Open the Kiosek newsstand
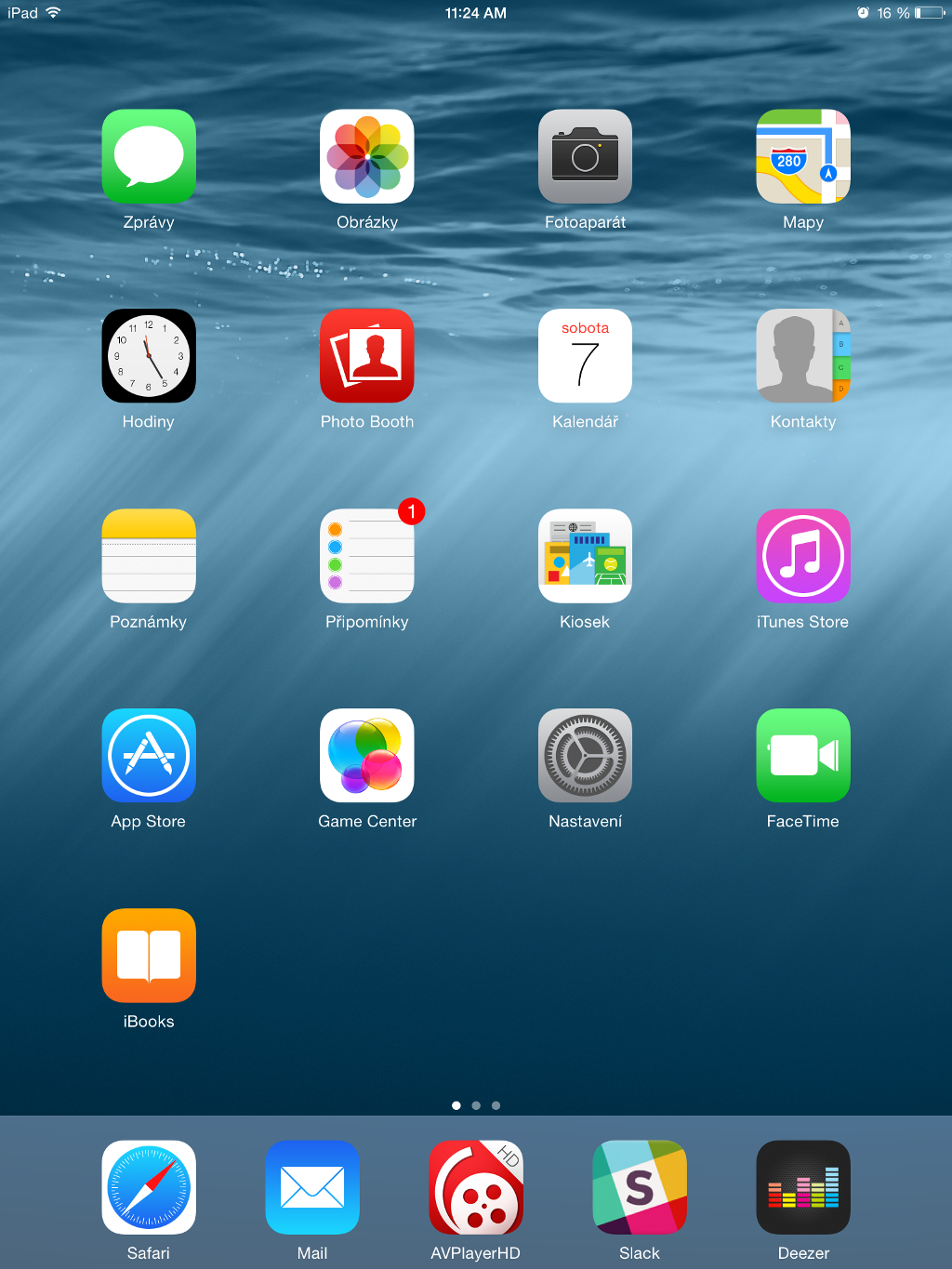Image resolution: width=952 pixels, height=1269 pixels. 585,556
